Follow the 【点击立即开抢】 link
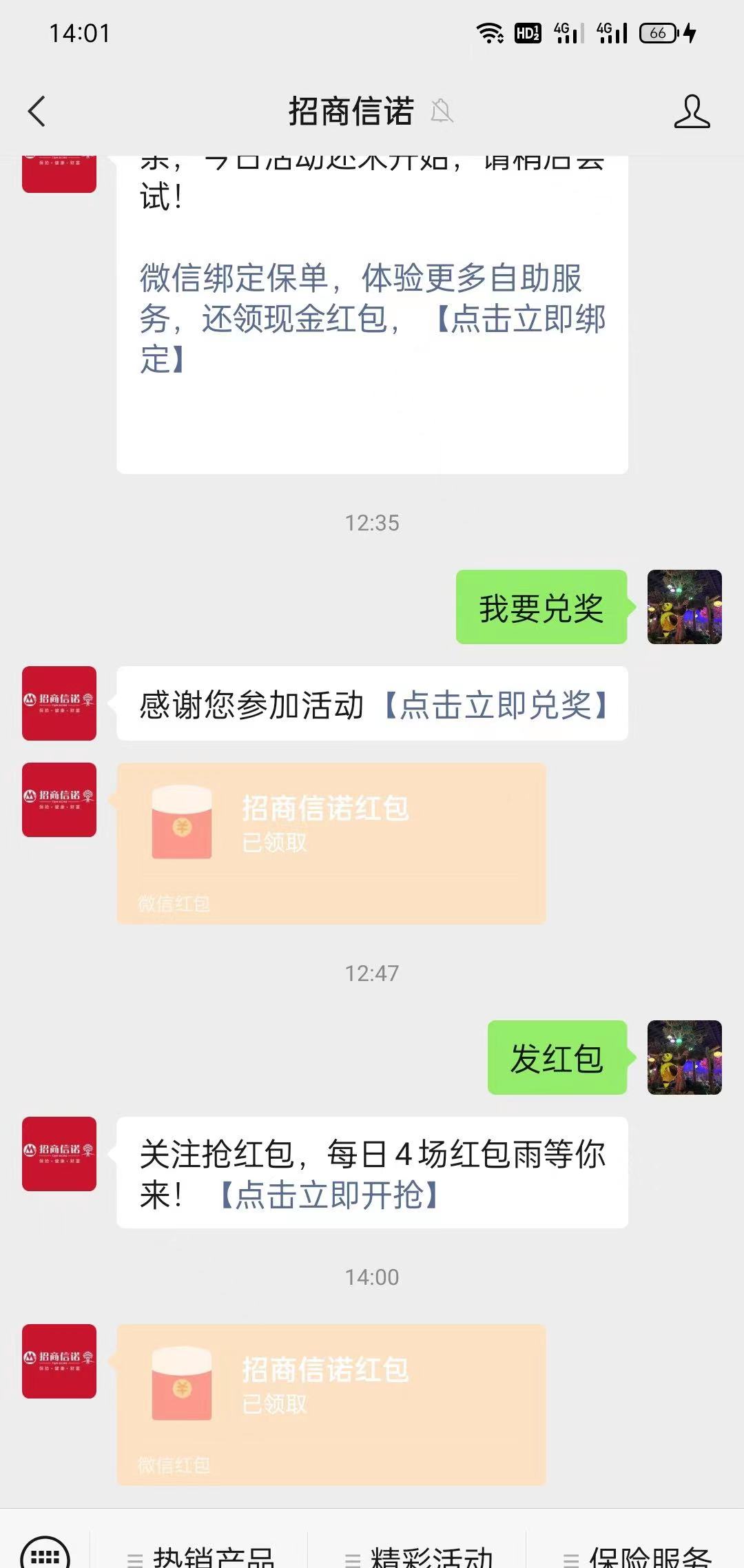Screen dimensions: 744x1568 [329, 1195]
